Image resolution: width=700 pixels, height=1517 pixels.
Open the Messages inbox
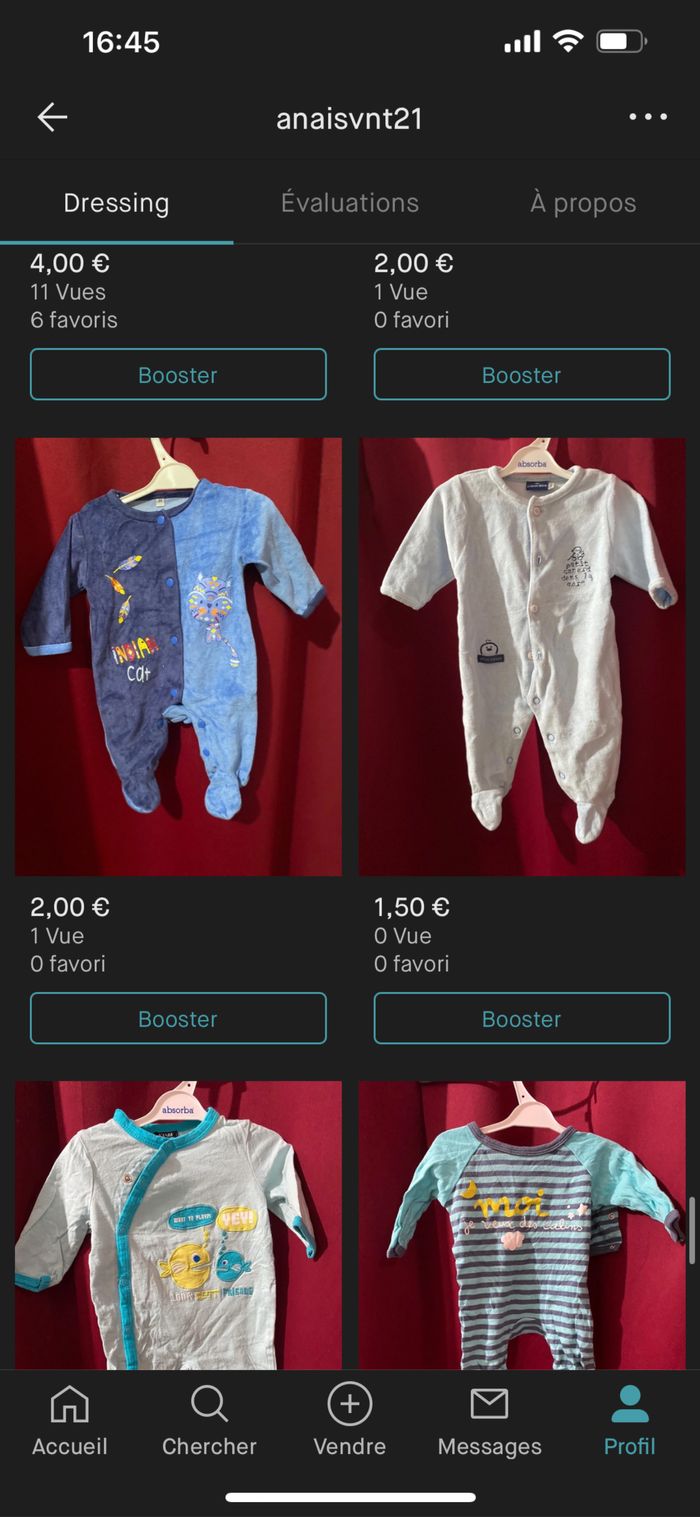(489, 1420)
